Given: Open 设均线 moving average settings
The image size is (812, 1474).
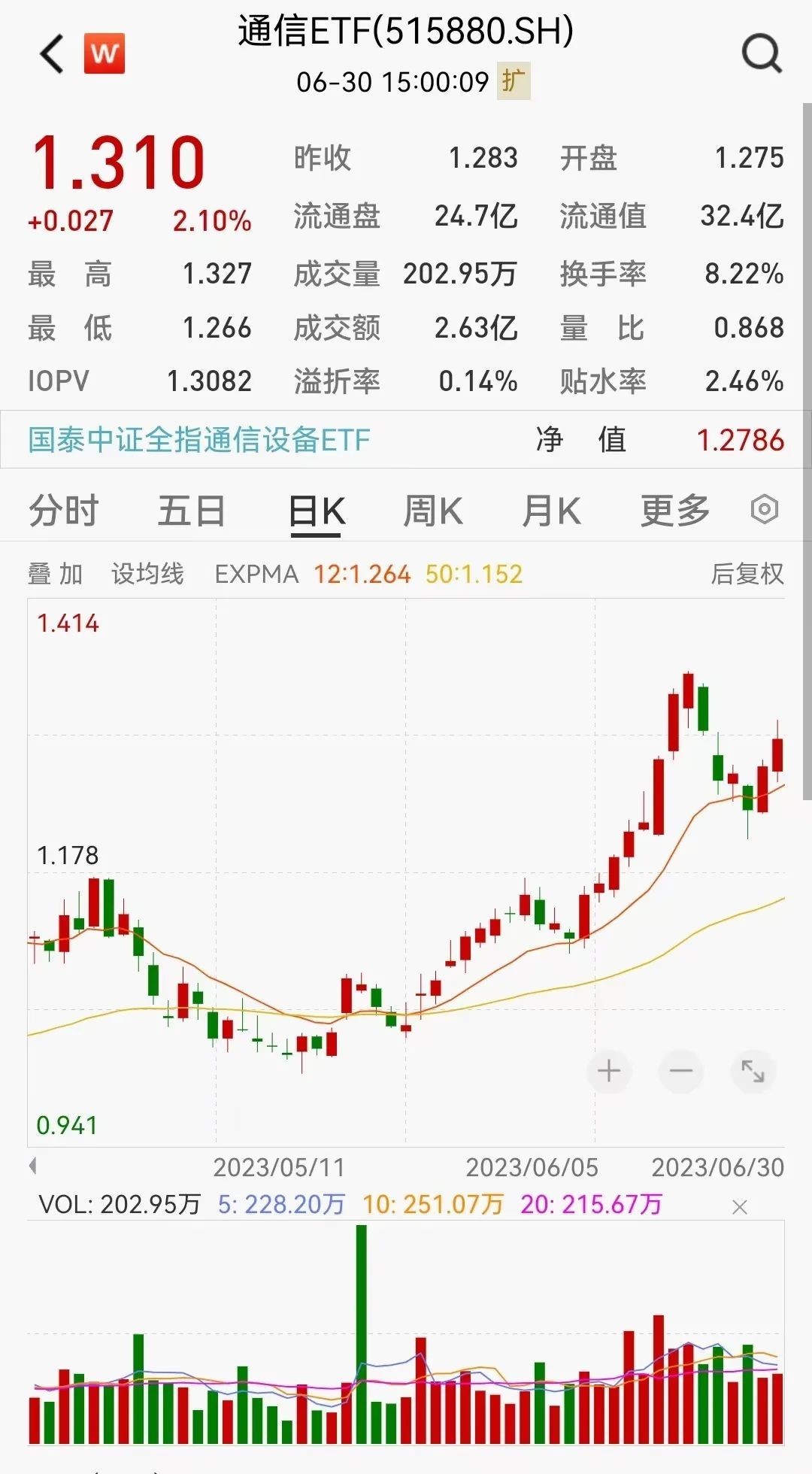Looking at the screenshot, I should (x=147, y=574).
